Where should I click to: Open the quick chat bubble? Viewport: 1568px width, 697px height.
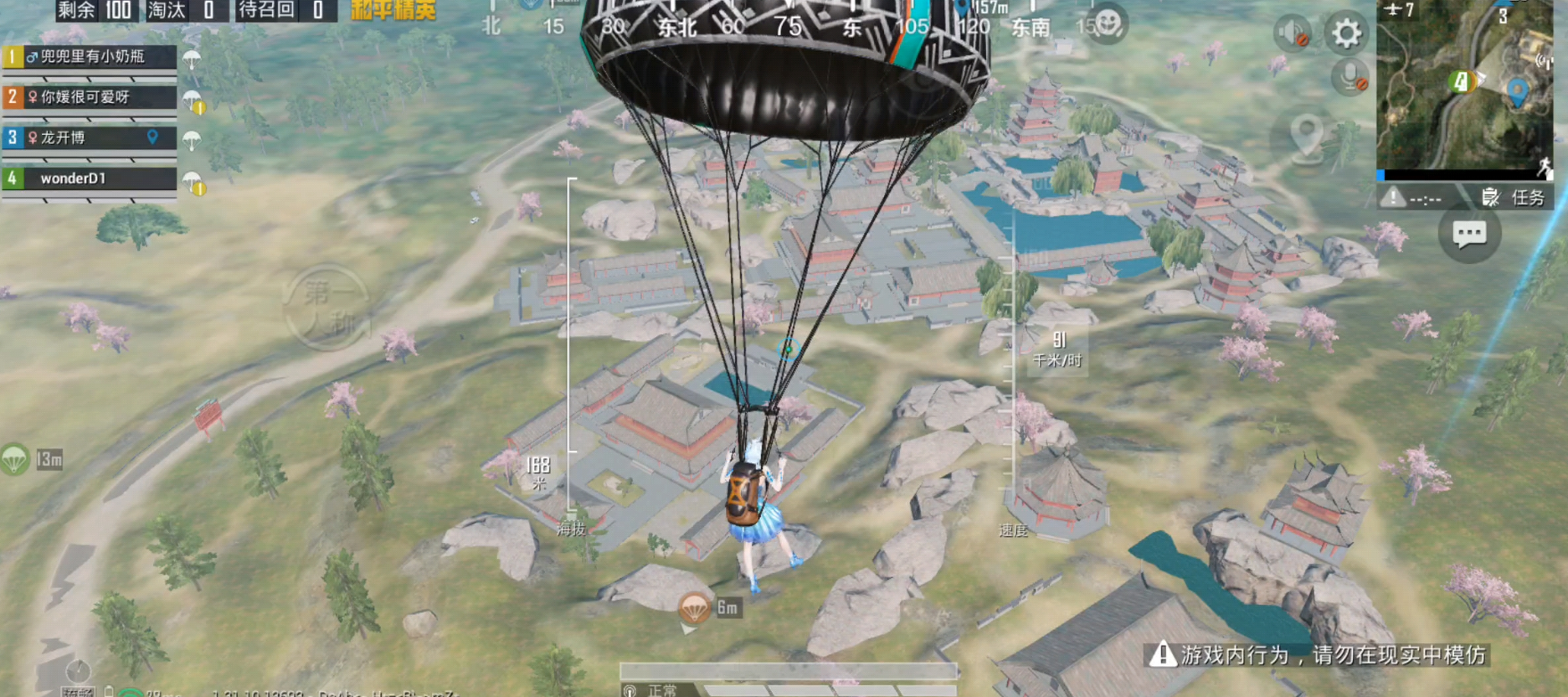[x=1469, y=235]
